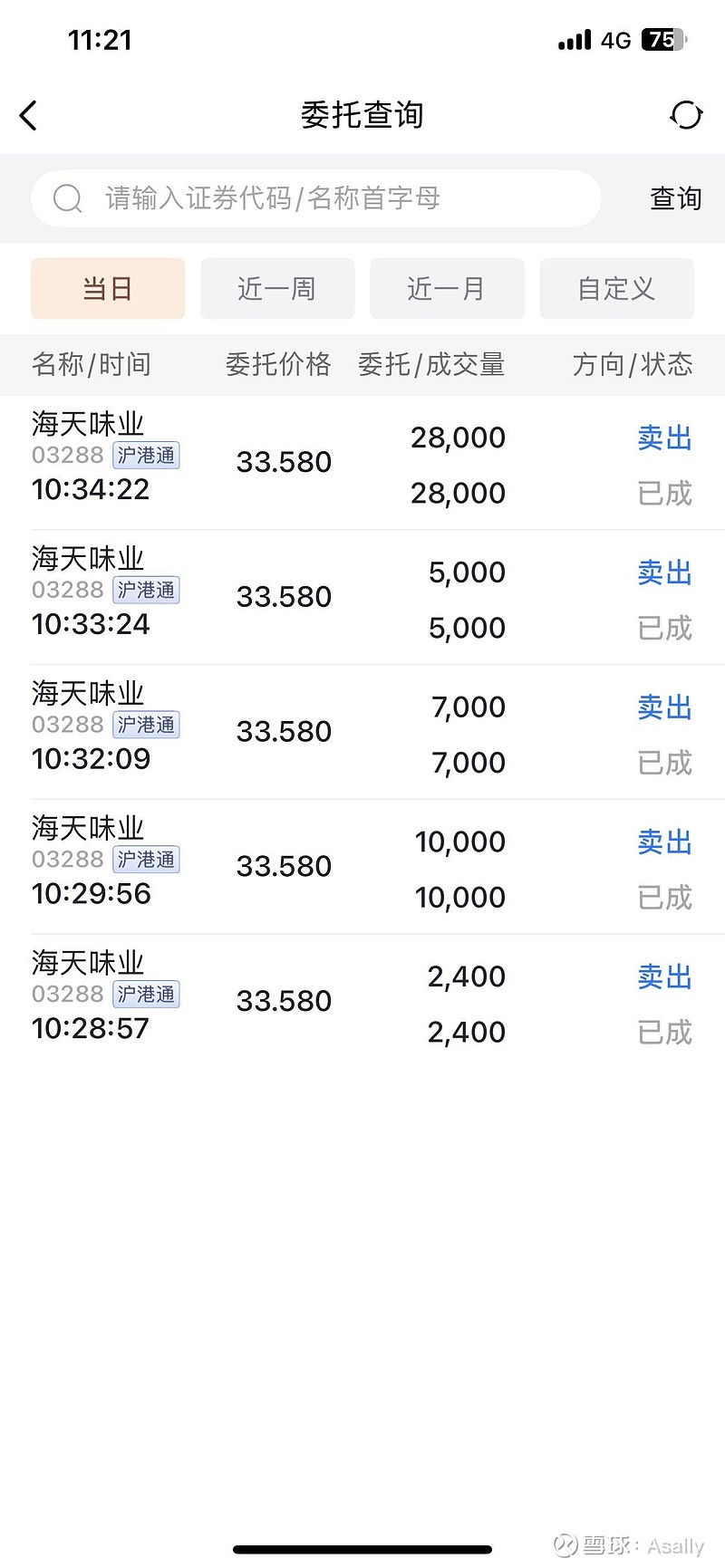Screen dimensions: 725x1568
Task: Tap 卖出 on the 28,000 share order
Action: (x=664, y=438)
